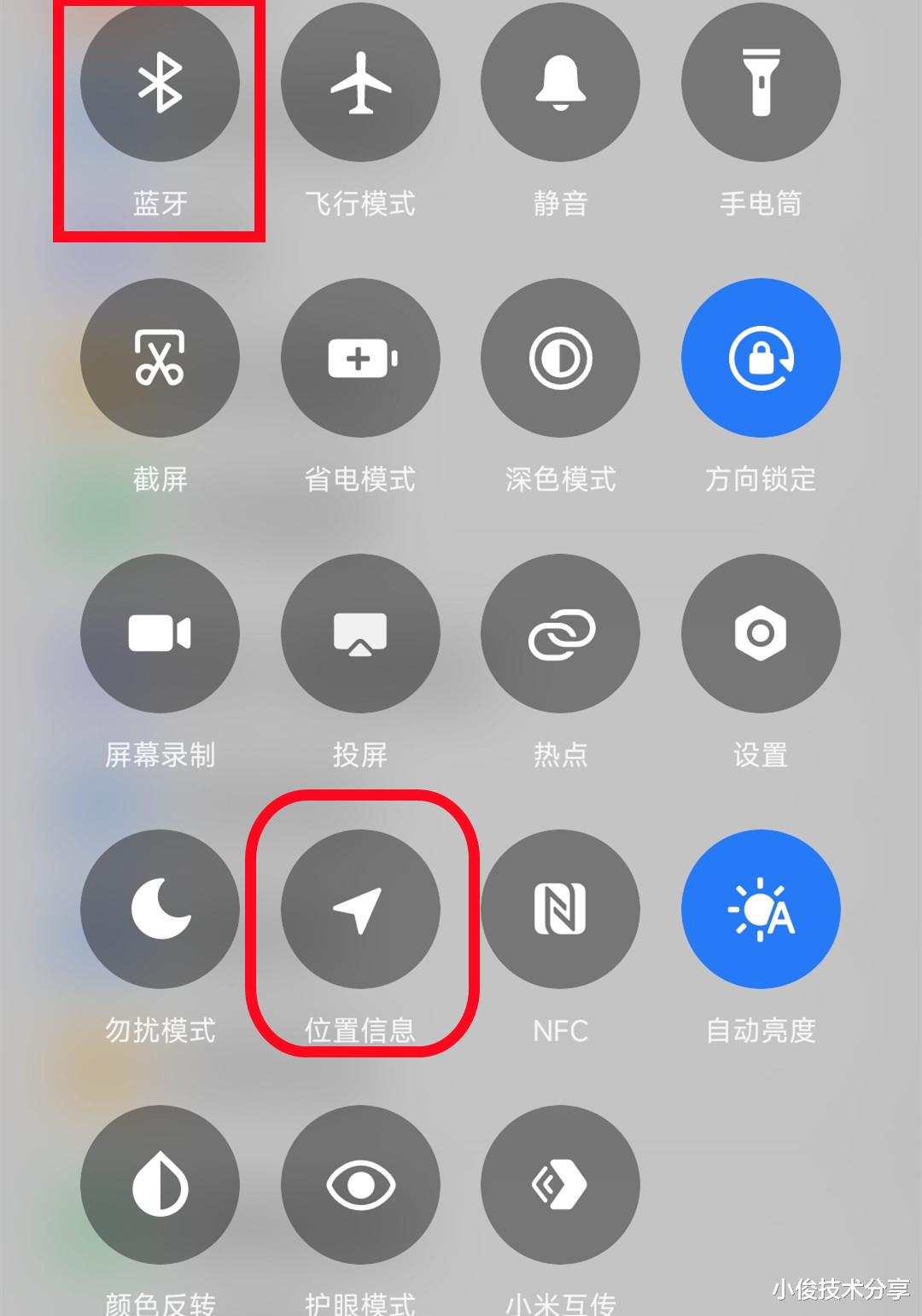Disable orientation lock (方向锁定)
This screenshot has height=1316, width=922.
click(x=762, y=358)
